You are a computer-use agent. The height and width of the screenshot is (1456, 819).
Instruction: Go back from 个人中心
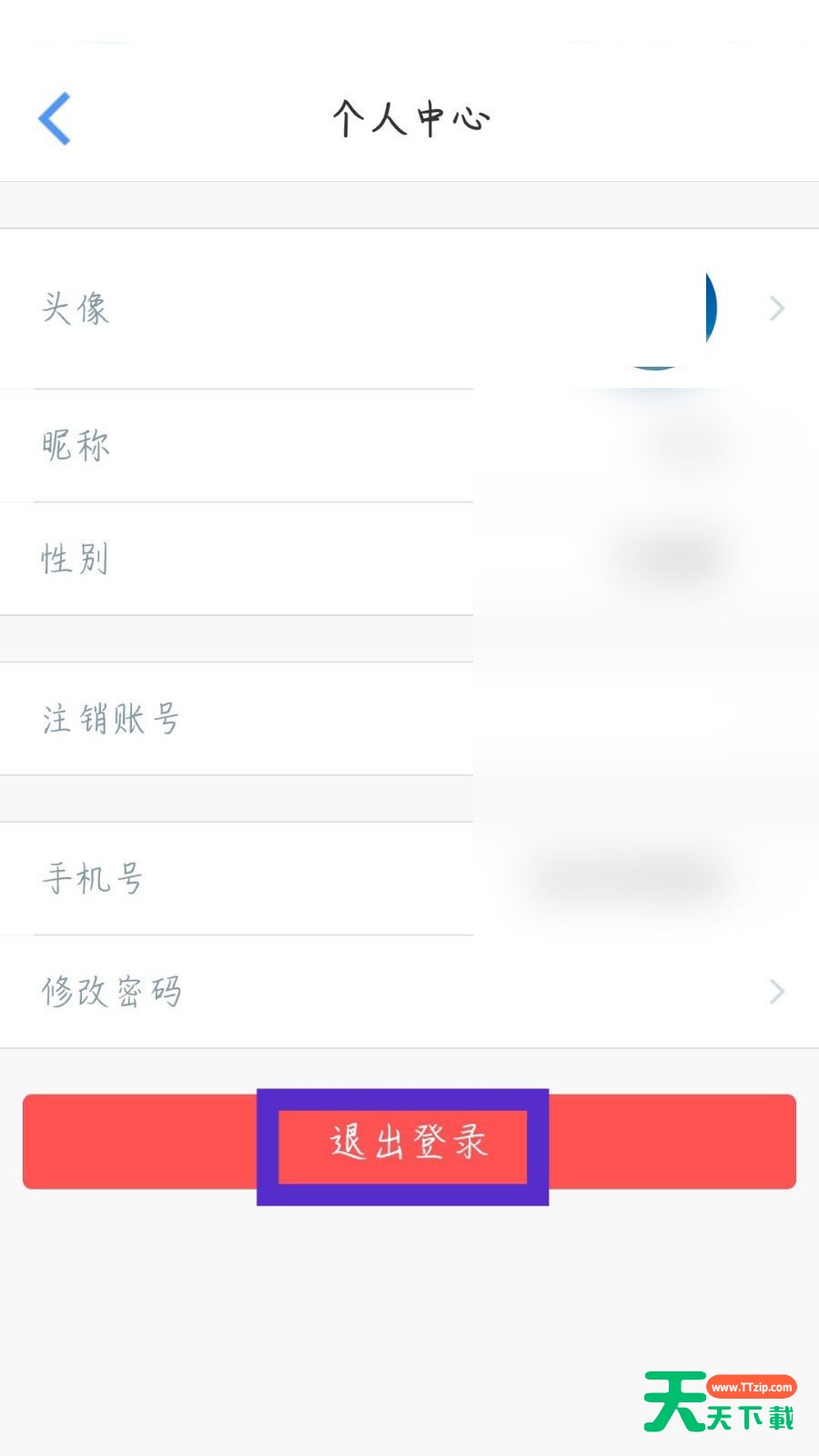click(x=55, y=118)
